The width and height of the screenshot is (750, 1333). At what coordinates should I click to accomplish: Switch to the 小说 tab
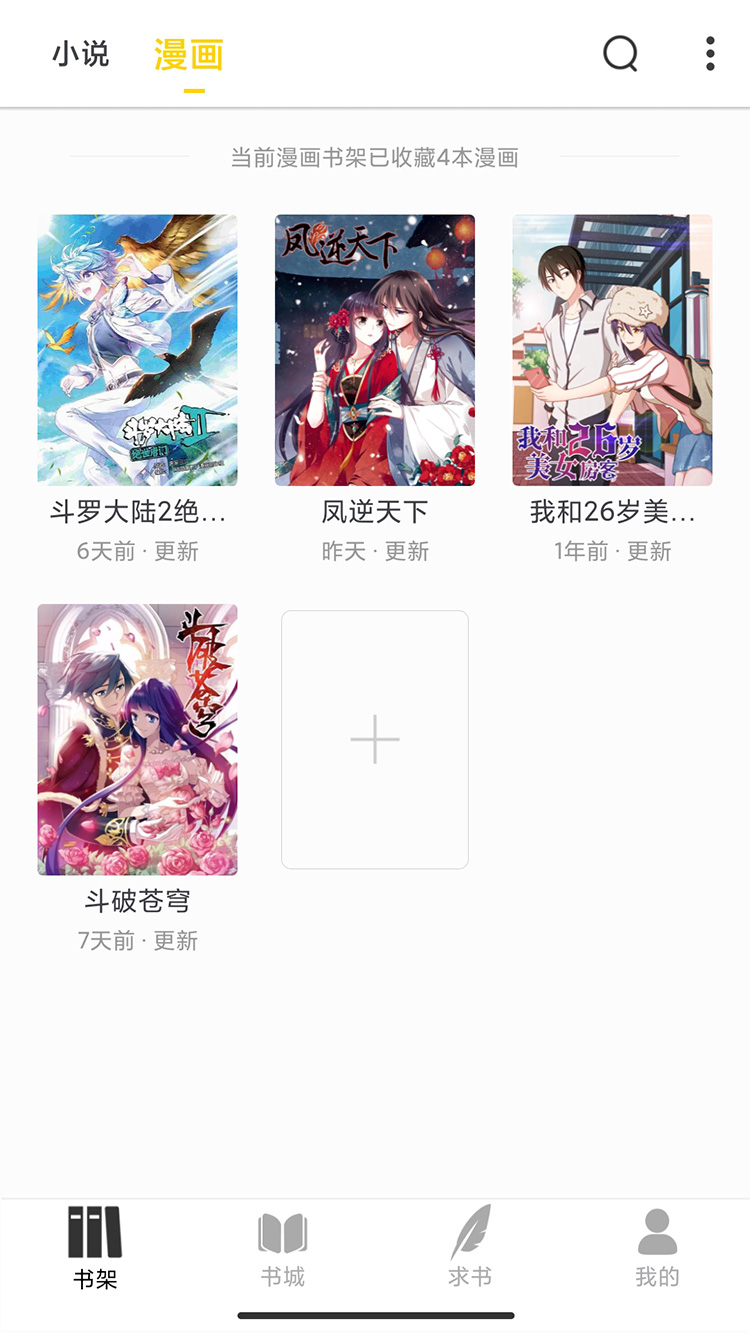pos(81,54)
